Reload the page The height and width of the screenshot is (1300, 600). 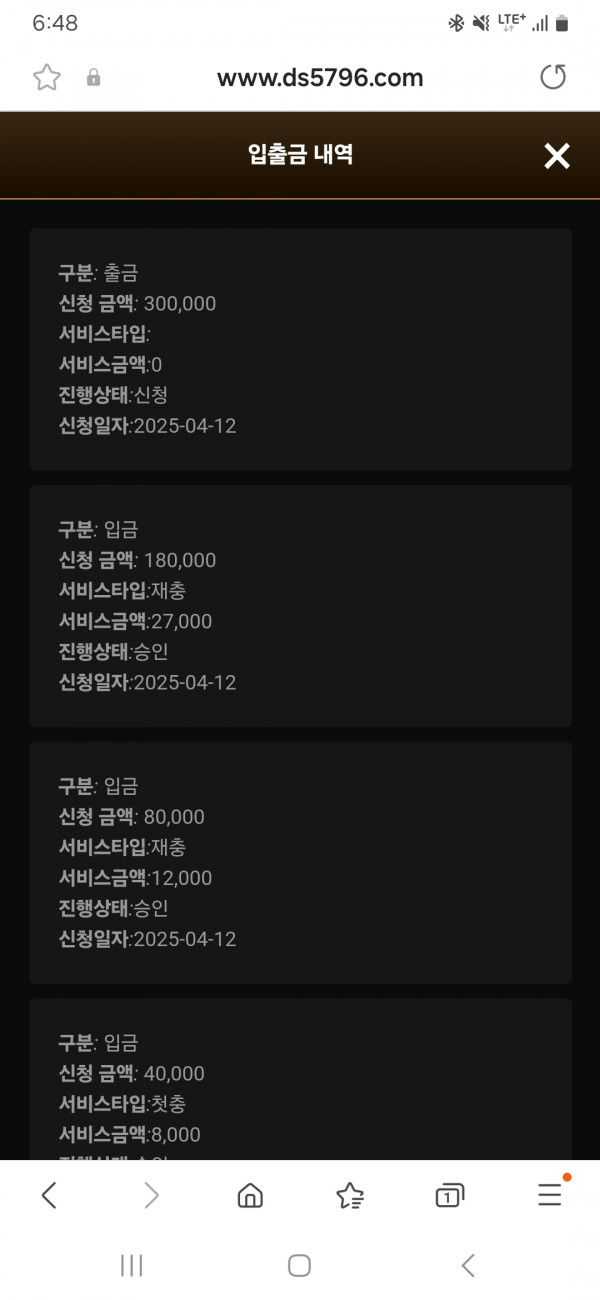(x=553, y=77)
